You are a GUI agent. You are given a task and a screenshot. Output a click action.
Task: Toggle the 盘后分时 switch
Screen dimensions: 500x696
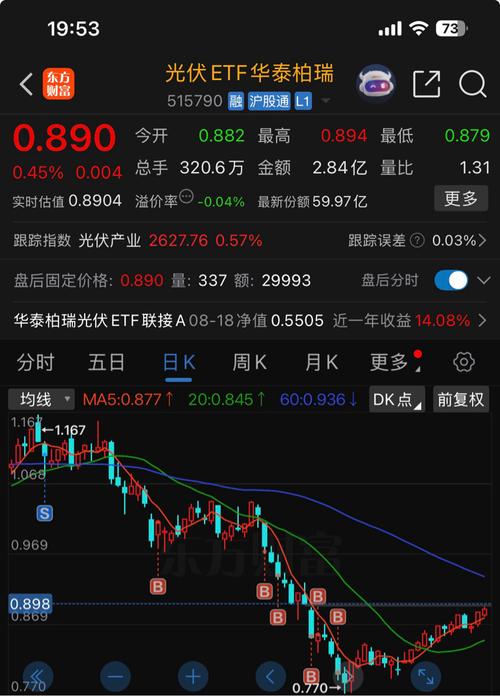451,281
